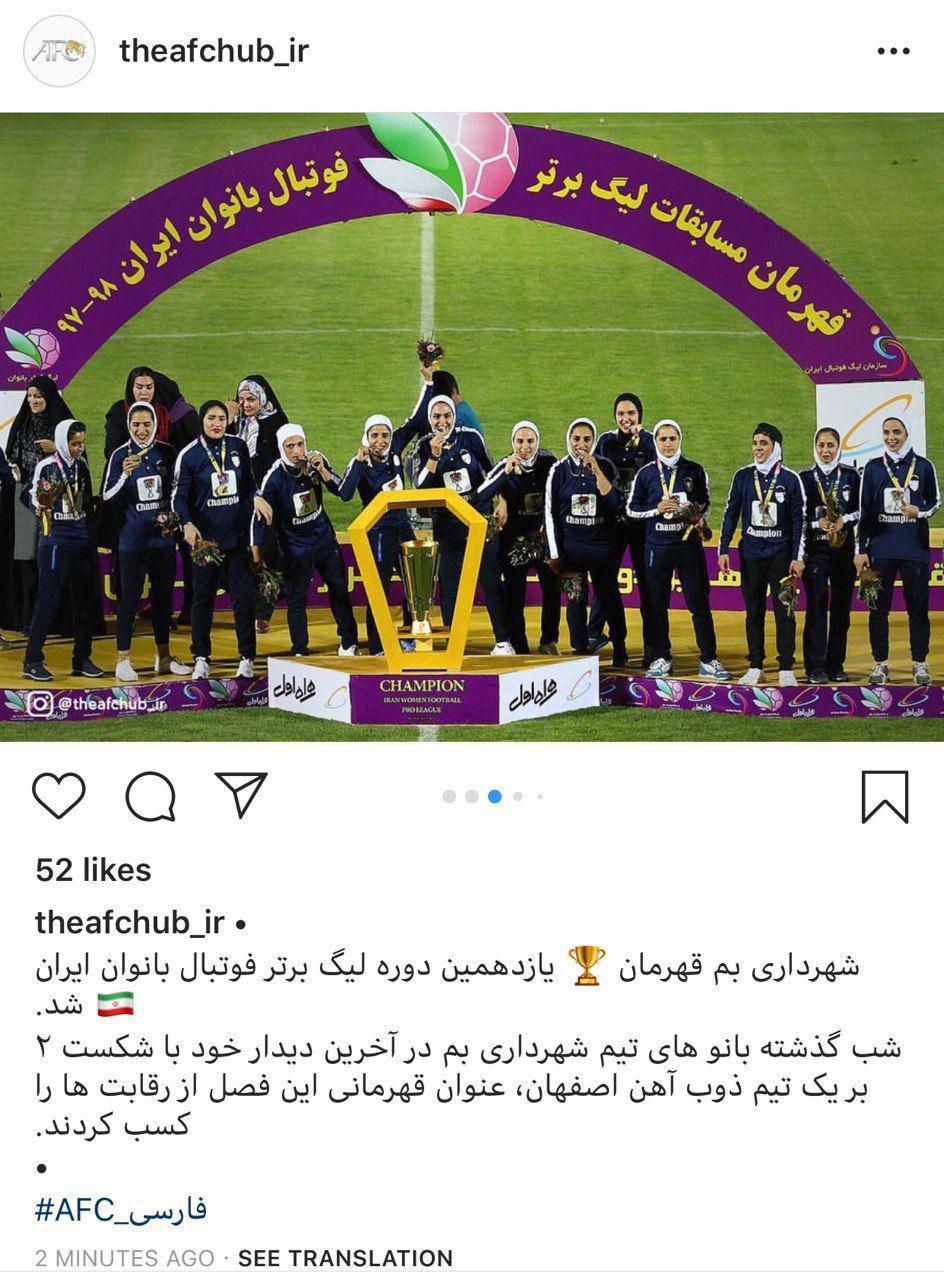Screen dimensions: 944x1280
Task: Open the championship photo in the carousel
Action: click(472, 427)
